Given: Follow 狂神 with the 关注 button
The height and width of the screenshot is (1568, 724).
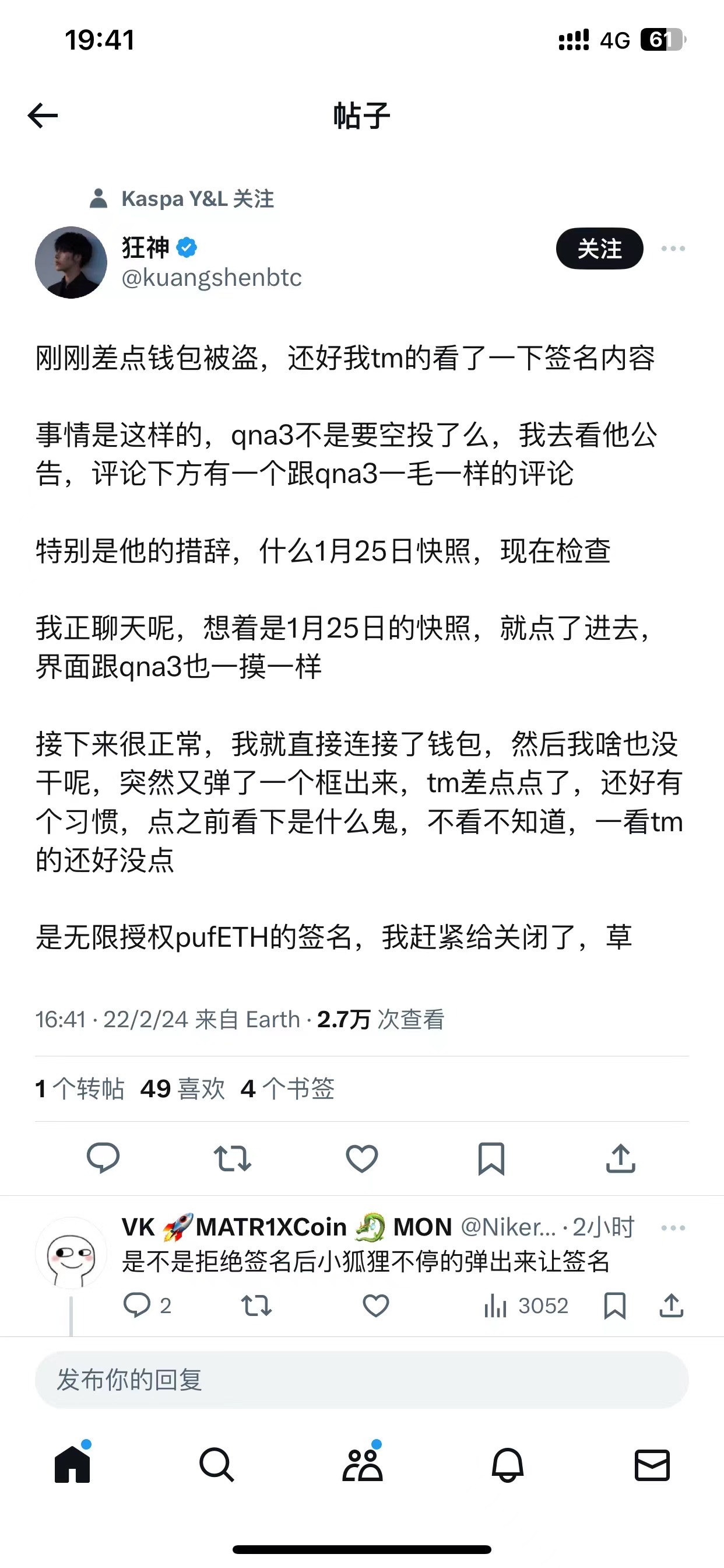Looking at the screenshot, I should [599, 249].
